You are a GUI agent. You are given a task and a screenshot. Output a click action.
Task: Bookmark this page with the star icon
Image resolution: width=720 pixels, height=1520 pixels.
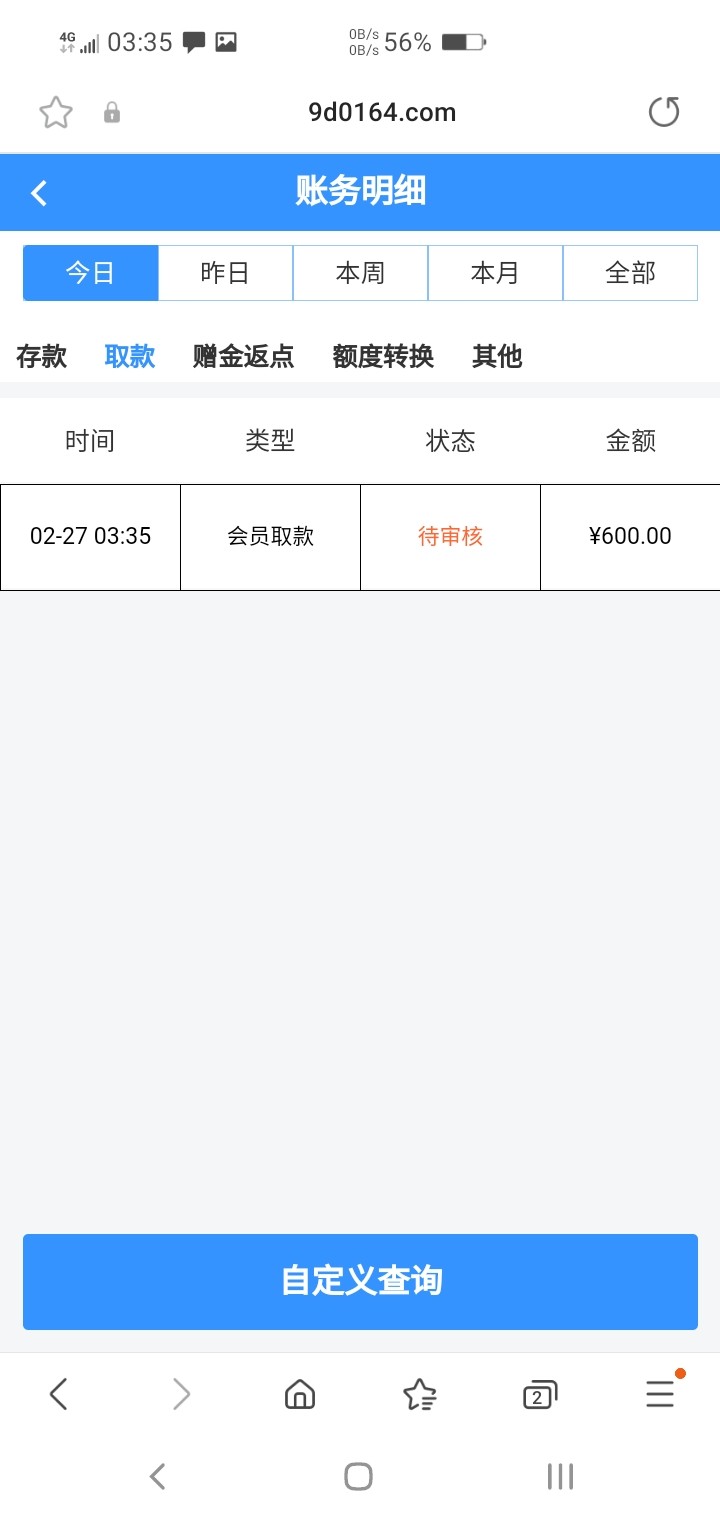coord(56,113)
